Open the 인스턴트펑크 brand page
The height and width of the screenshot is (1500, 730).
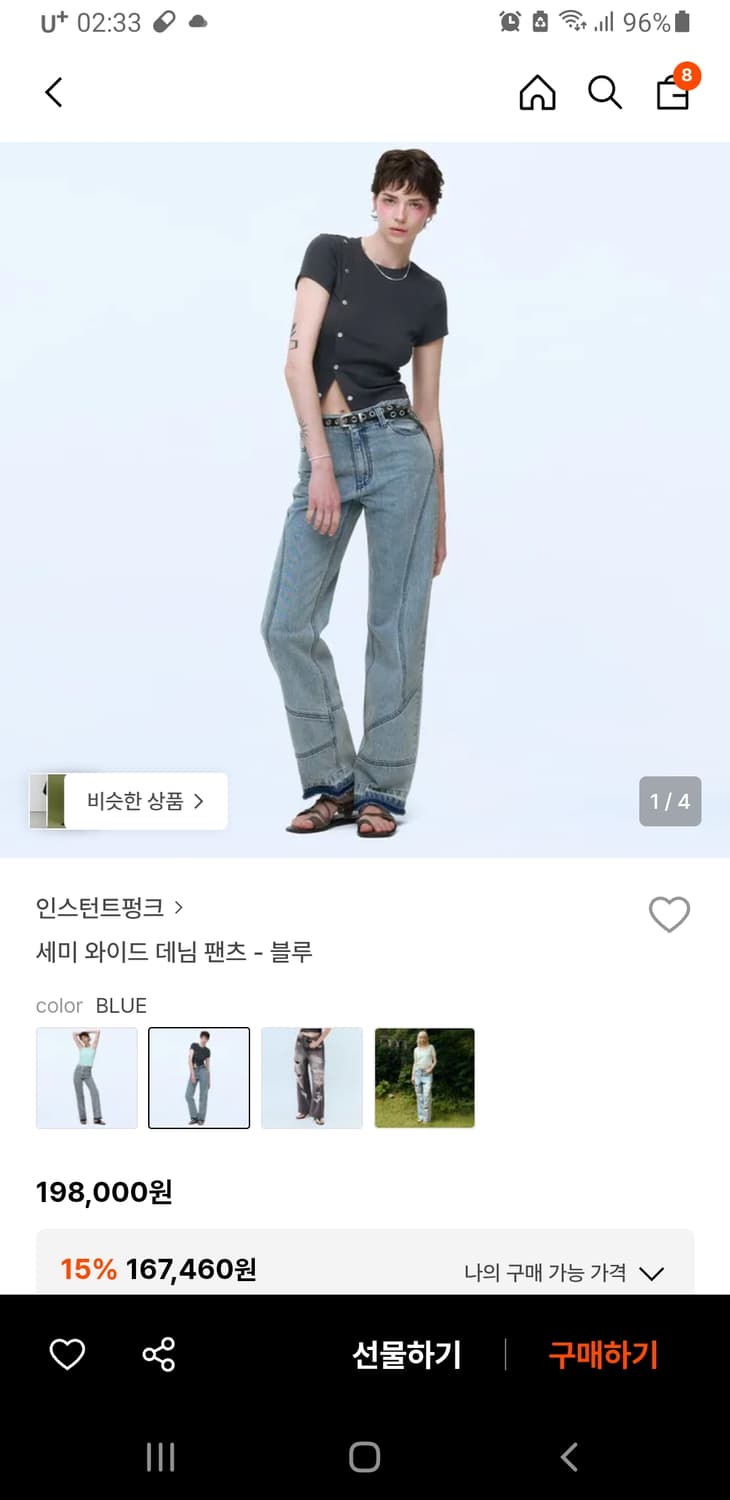(103, 907)
